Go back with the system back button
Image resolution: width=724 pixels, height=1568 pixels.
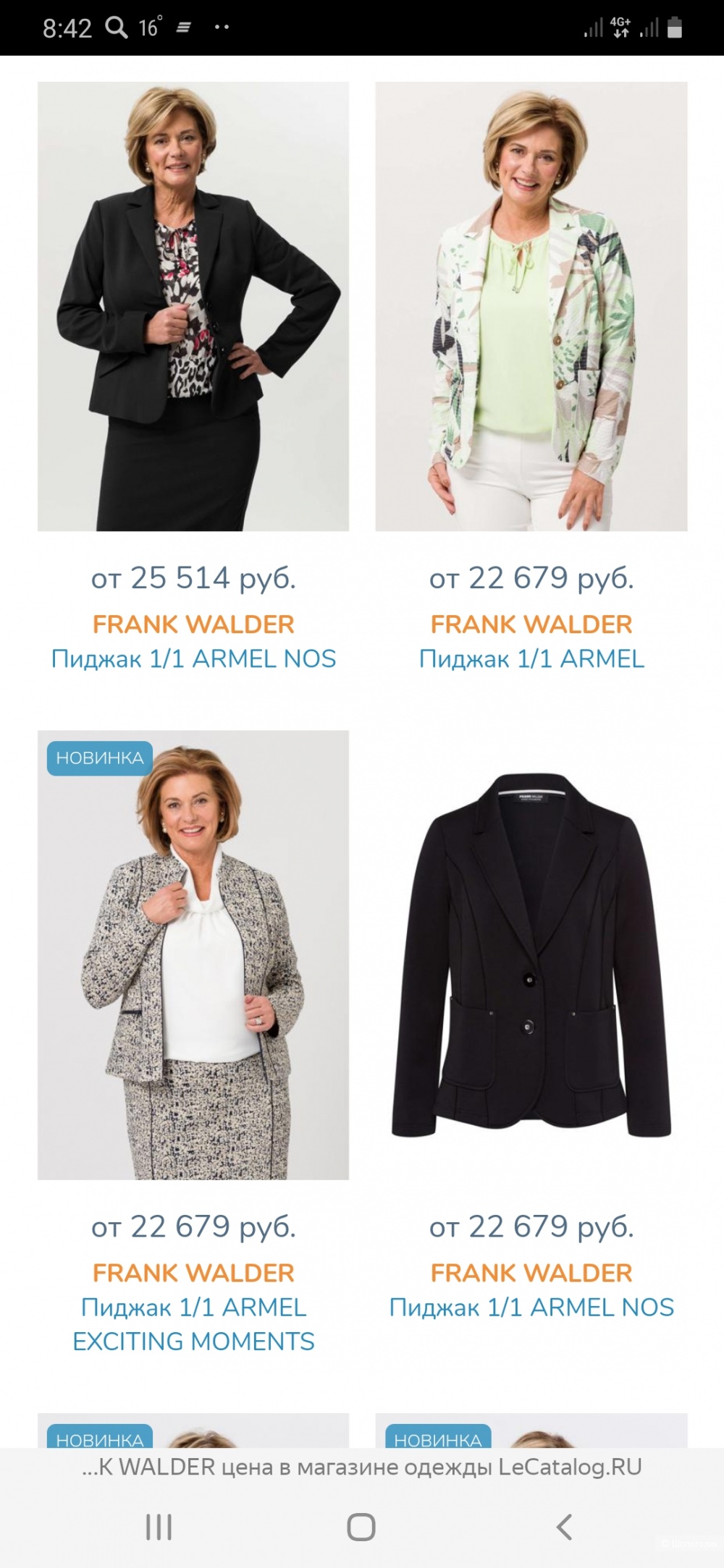[564, 1527]
